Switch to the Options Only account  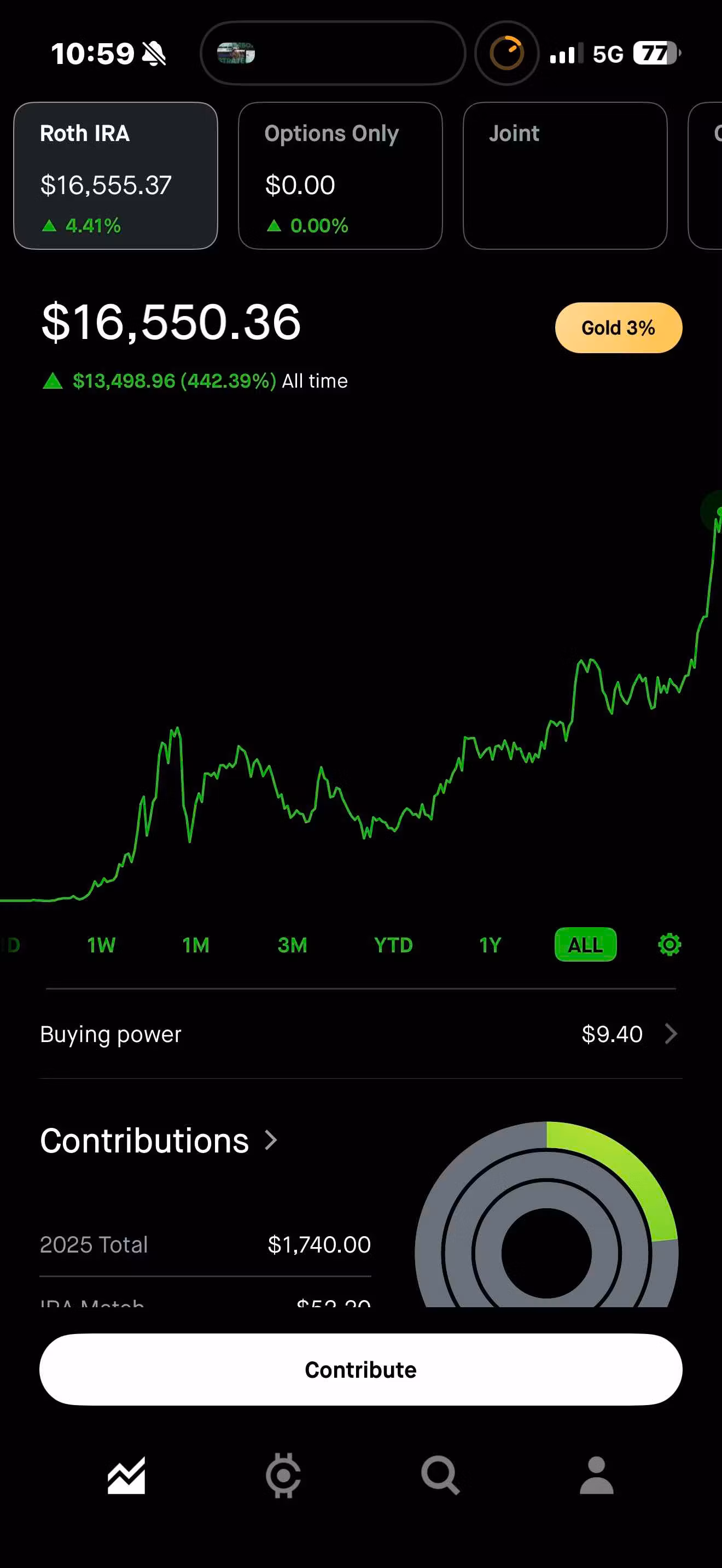pos(340,175)
